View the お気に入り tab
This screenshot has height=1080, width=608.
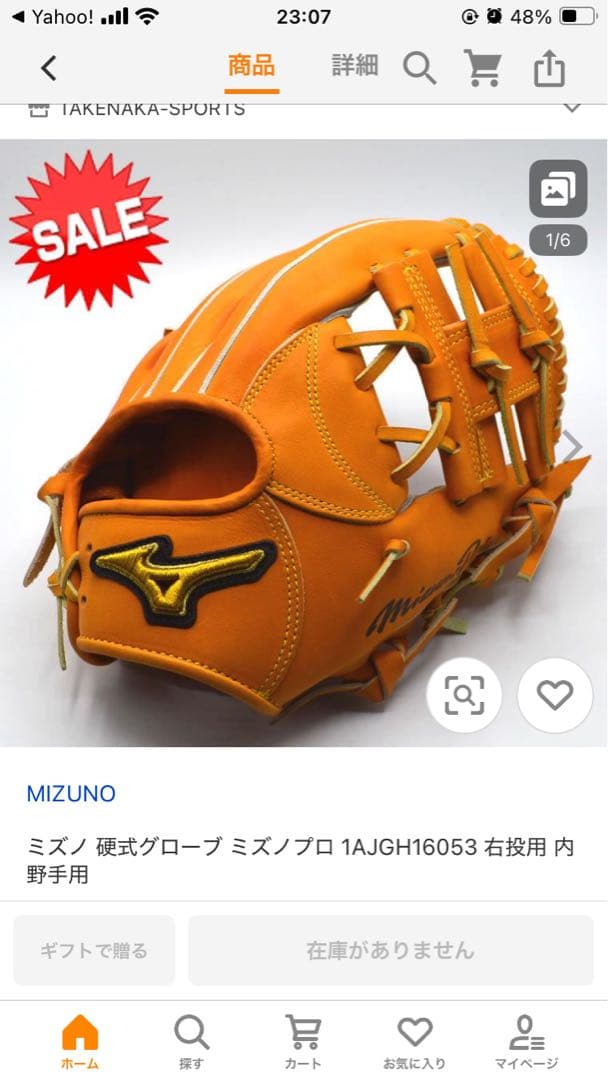414,1042
